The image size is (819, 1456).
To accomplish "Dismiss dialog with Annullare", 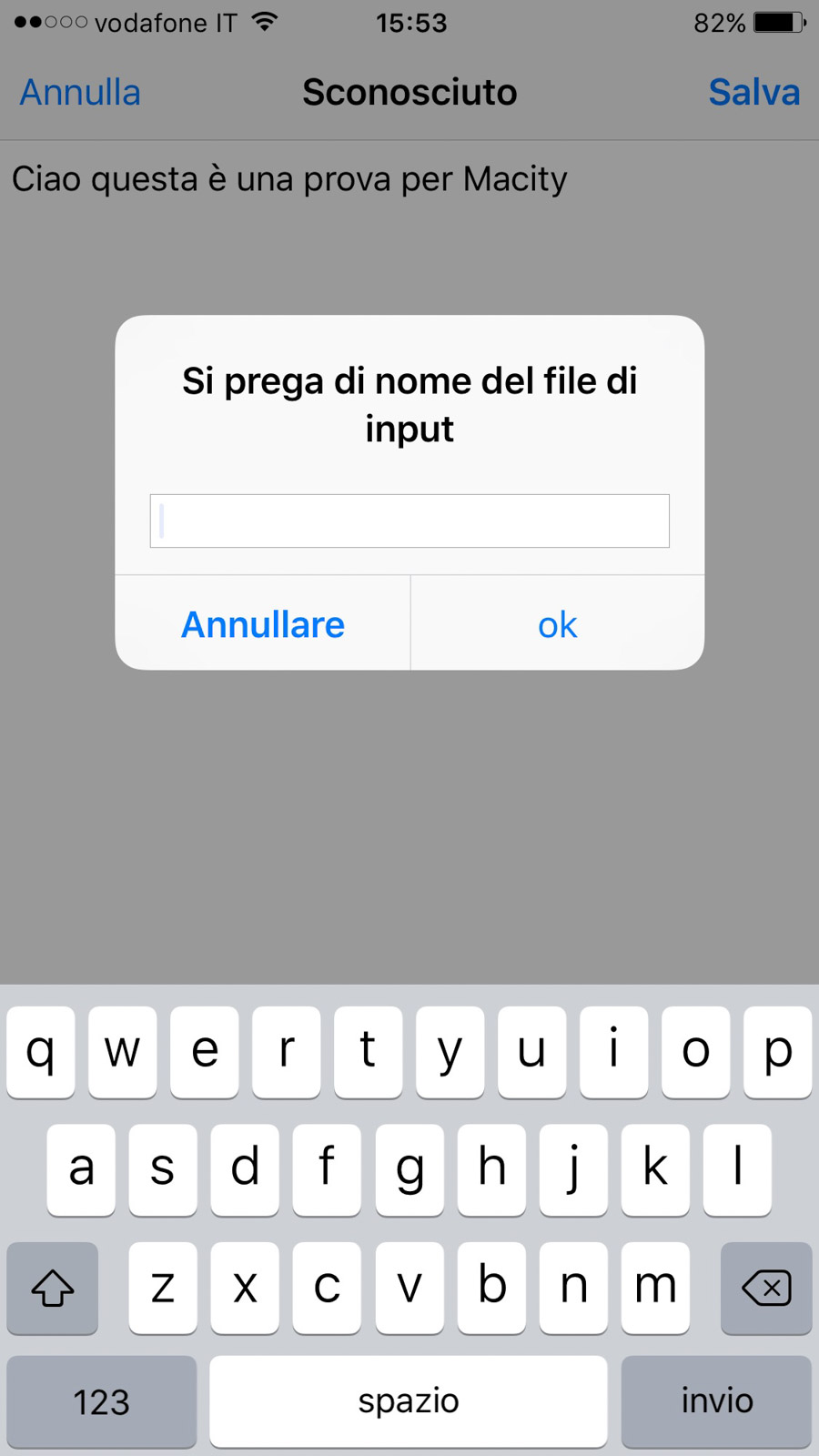I will pyautogui.click(x=263, y=625).
